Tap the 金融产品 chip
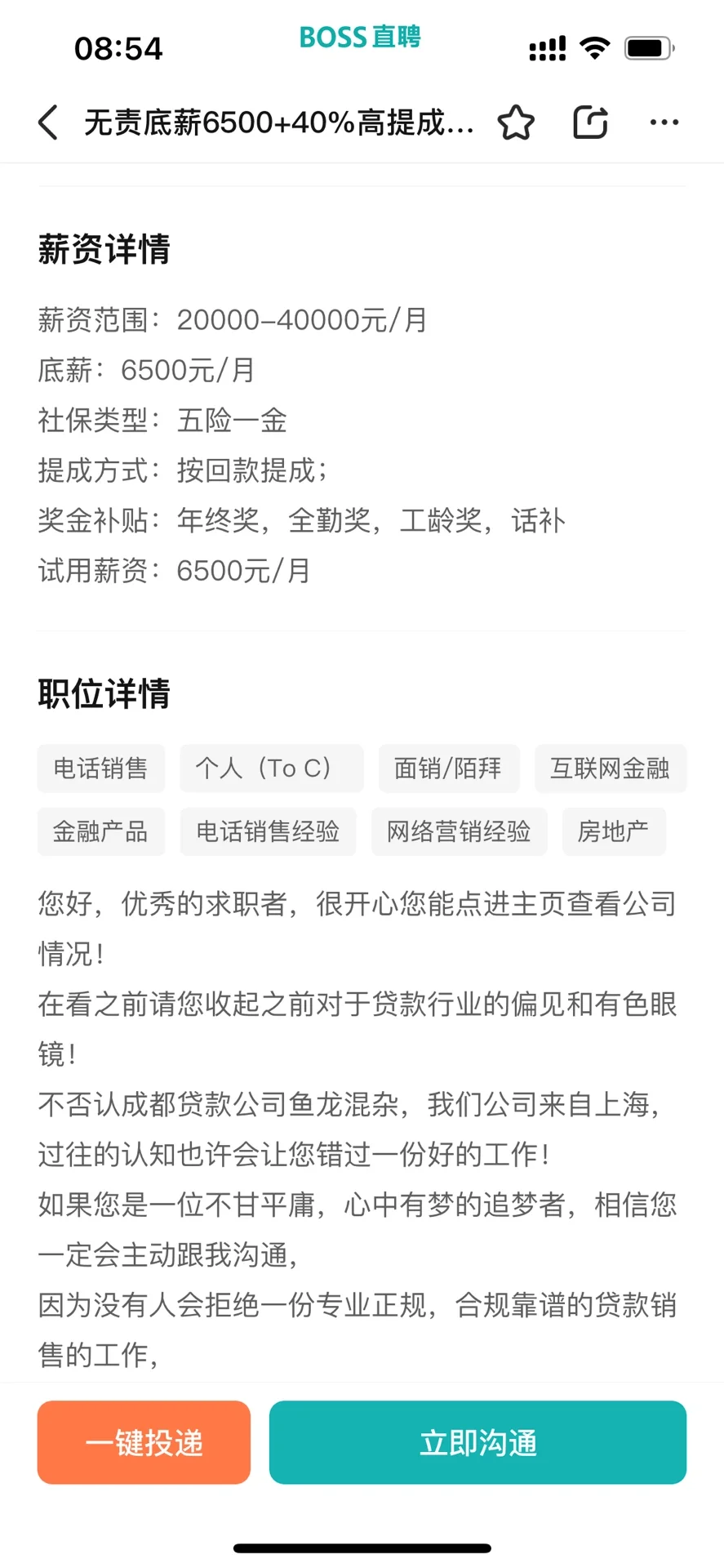Image resolution: width=724 pixels, height=1568 pixels. [x=101, y=831]
